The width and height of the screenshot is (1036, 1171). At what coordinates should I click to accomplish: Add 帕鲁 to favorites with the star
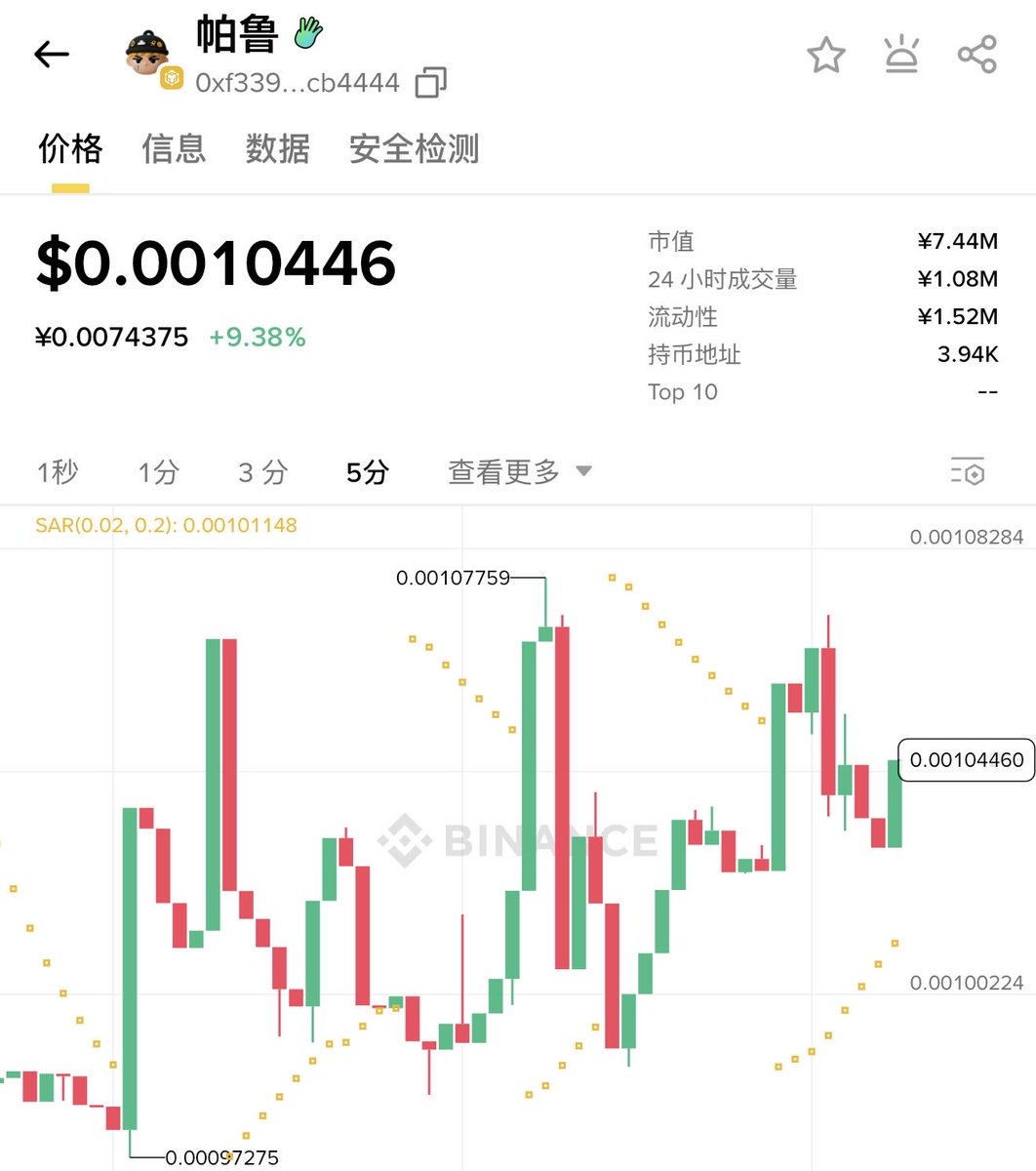(826, 56)
